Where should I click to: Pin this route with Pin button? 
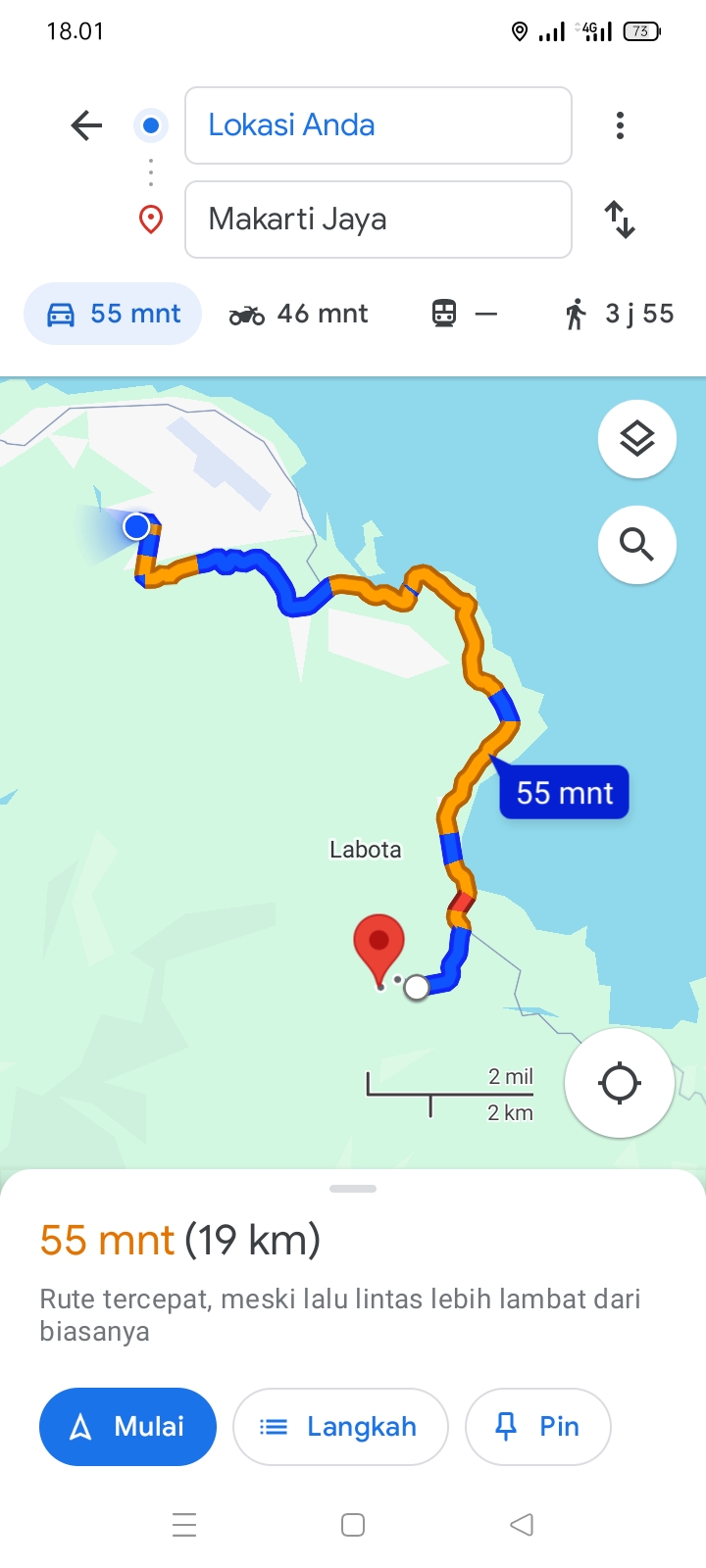pos(538,1427)
